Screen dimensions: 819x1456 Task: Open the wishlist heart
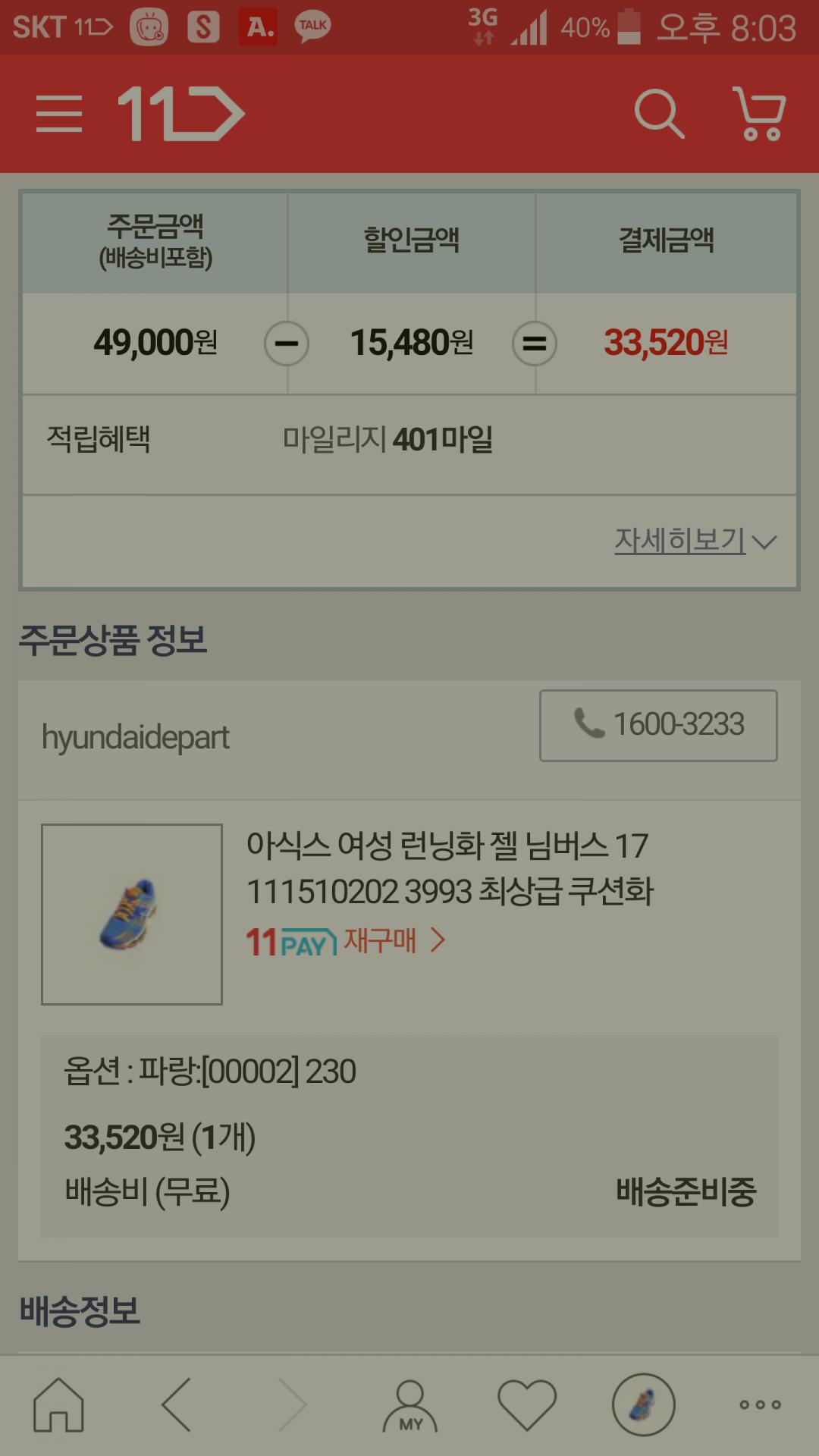pyautogui.click(x=527, y=1405)
